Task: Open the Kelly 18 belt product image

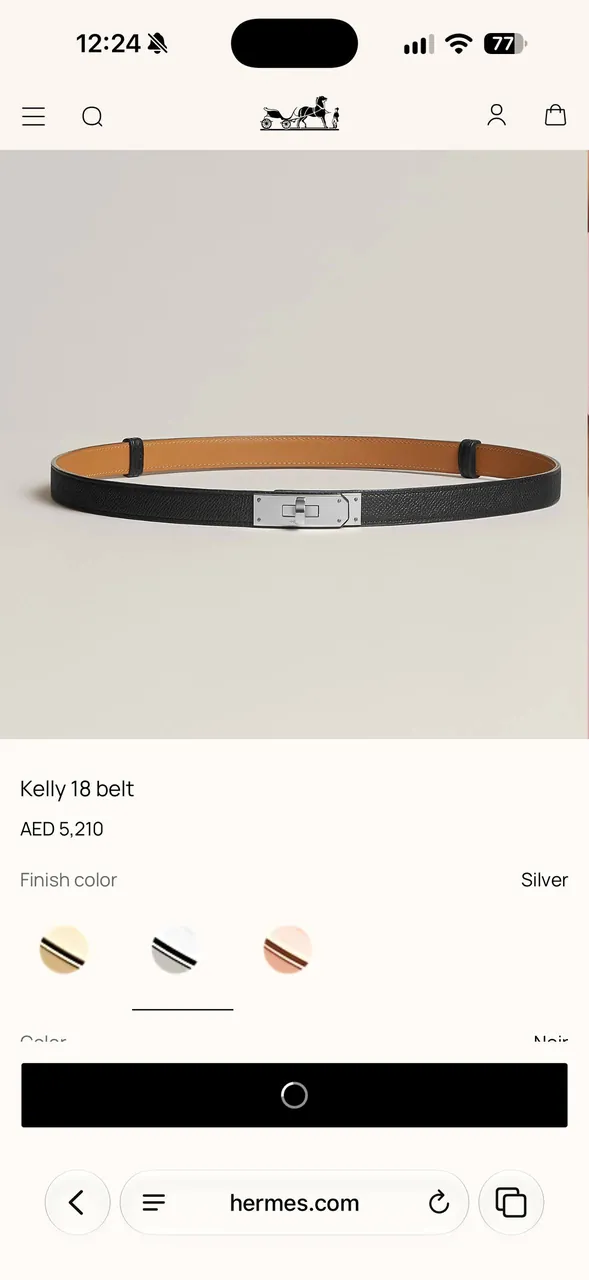Action: tap(294, 444)
